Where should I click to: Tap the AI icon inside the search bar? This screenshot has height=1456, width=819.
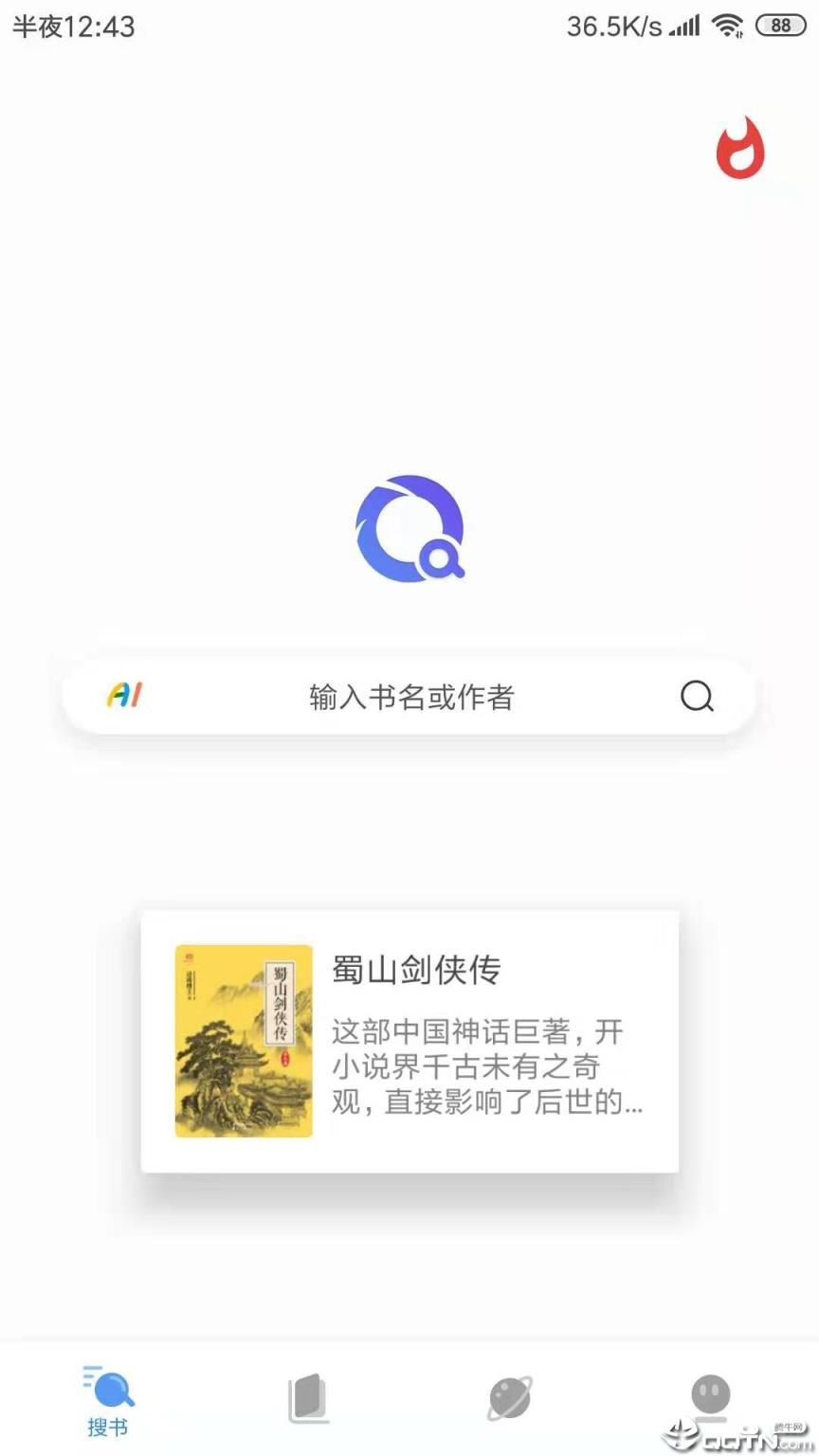(124, 696)
